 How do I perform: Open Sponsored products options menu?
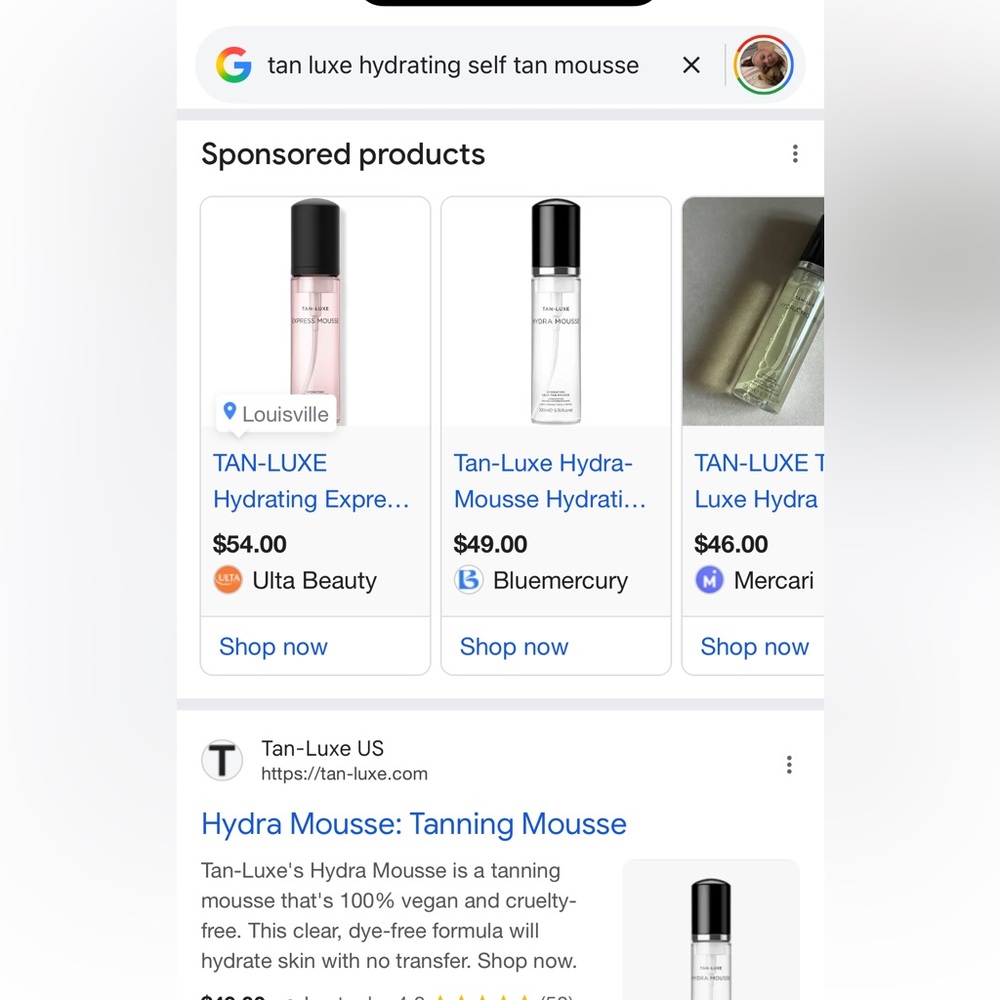(795, 154)
